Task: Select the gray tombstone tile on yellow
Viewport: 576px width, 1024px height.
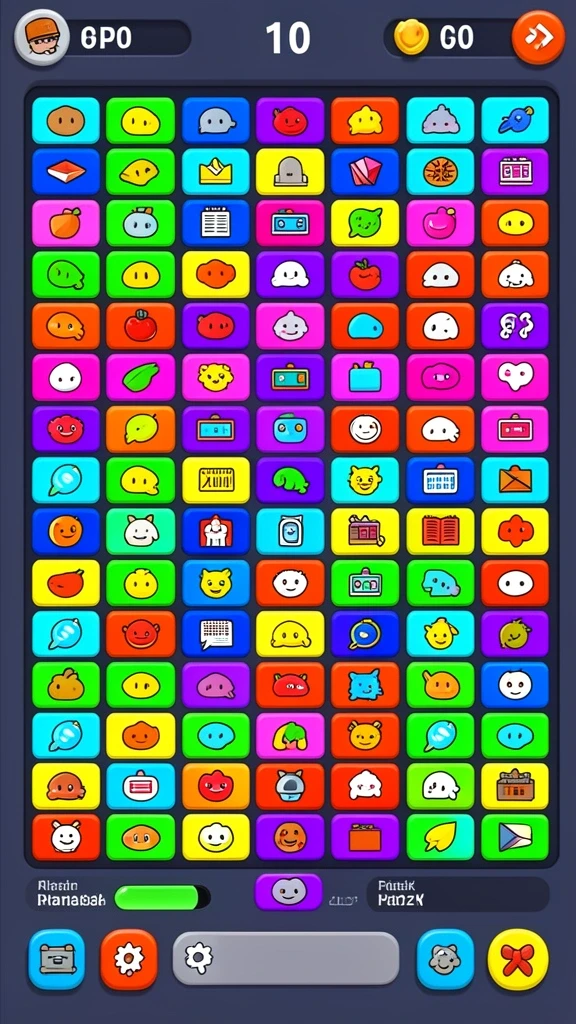Action: click(x=290, y=172)
